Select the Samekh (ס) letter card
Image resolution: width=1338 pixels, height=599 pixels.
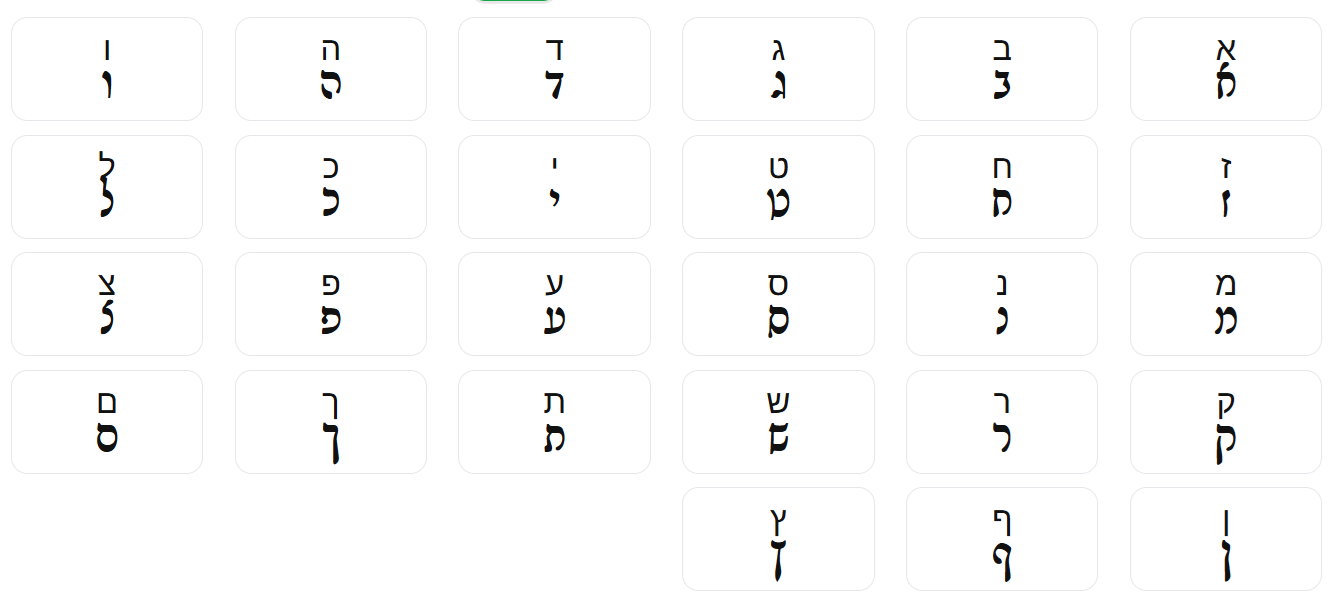778,304
